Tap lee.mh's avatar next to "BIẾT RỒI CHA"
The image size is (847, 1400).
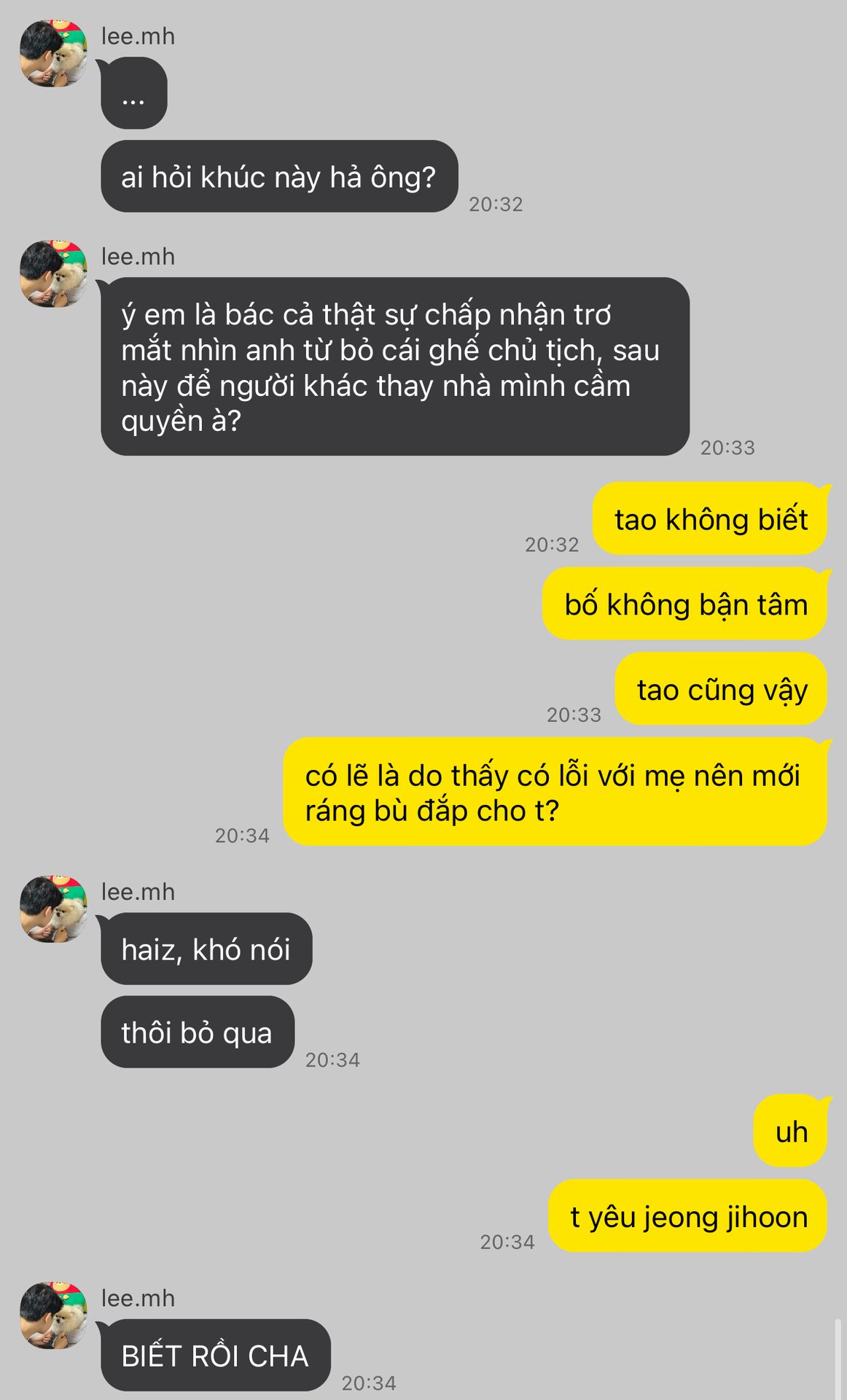(x=53, y=1315)
